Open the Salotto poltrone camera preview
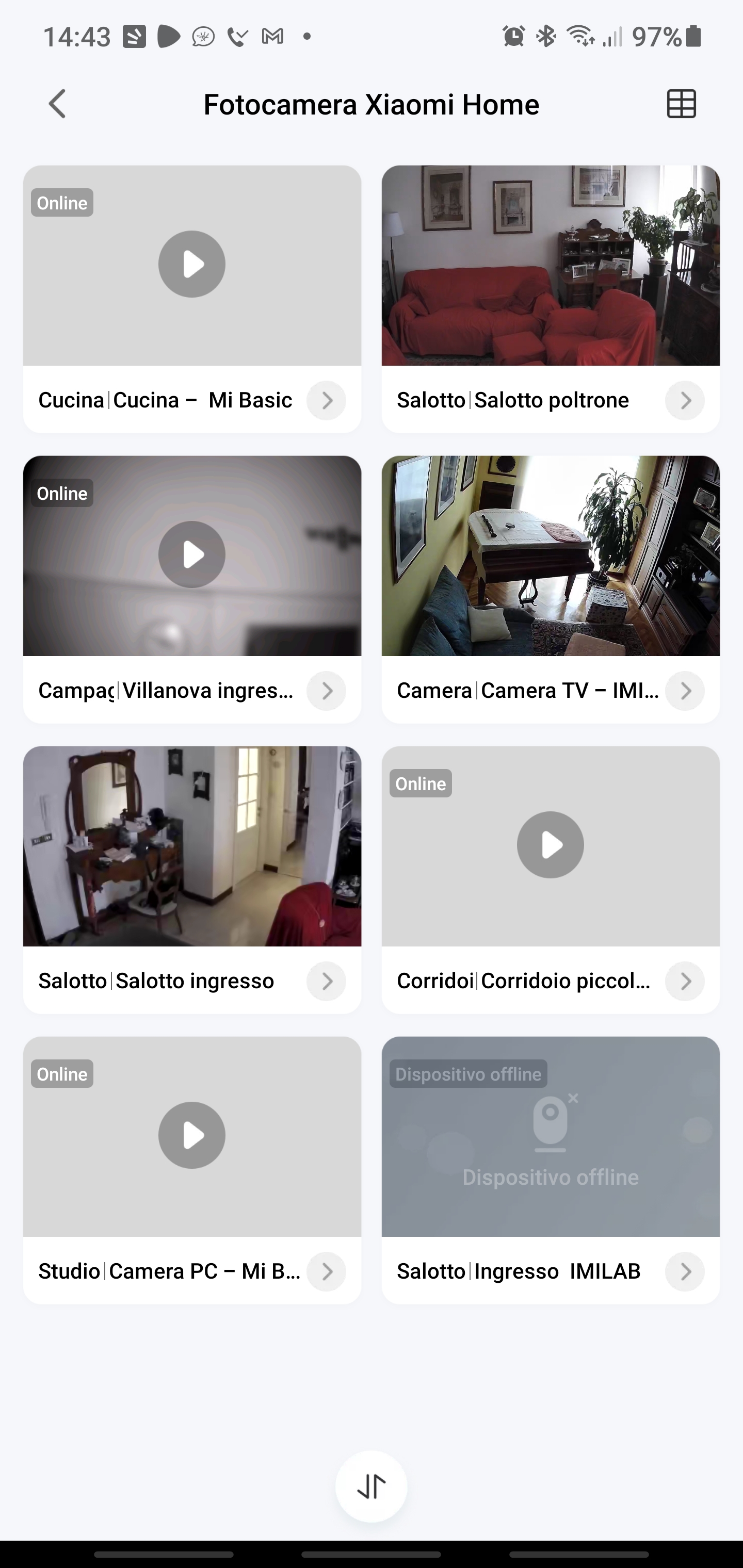743x1568 pixels. coord(551,266)
